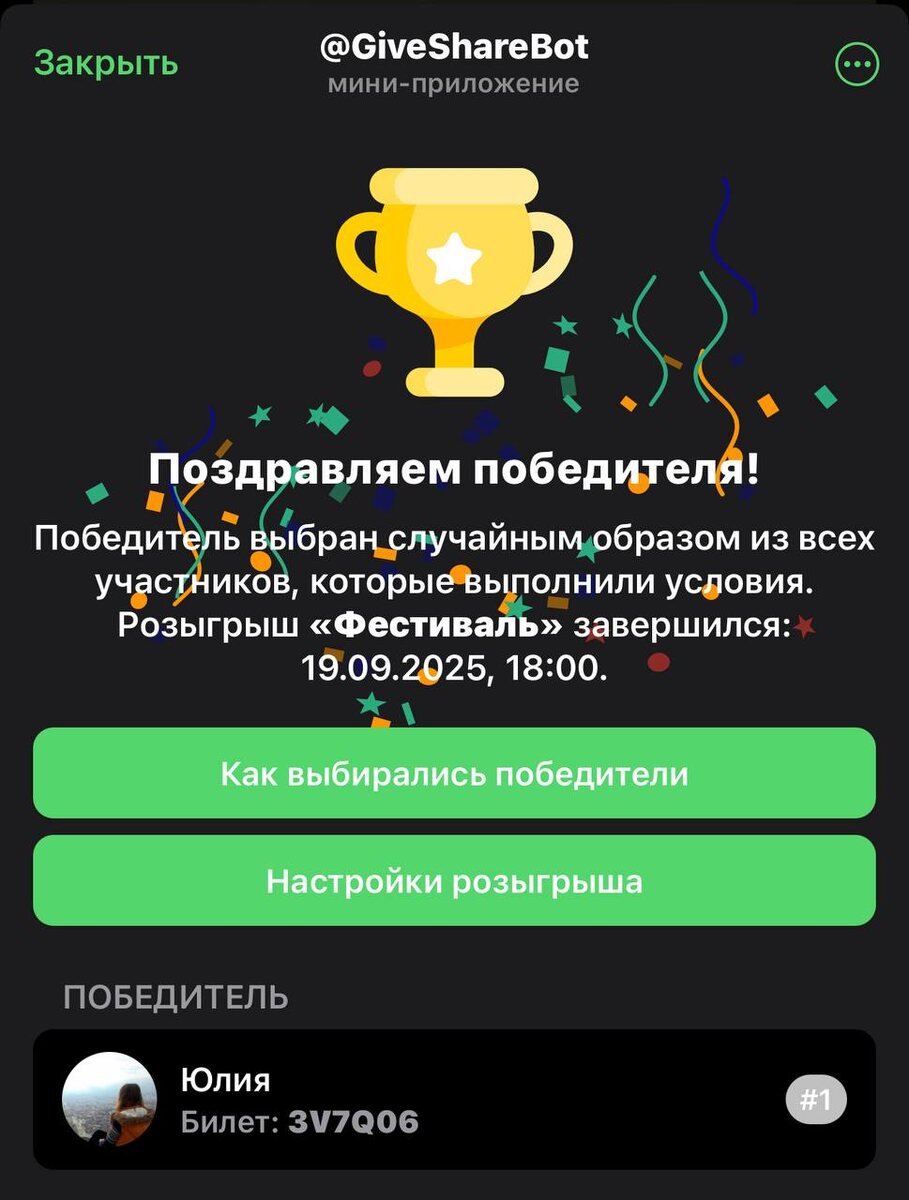Open «Настройки розыгрыша»

(x=454, y=881)
